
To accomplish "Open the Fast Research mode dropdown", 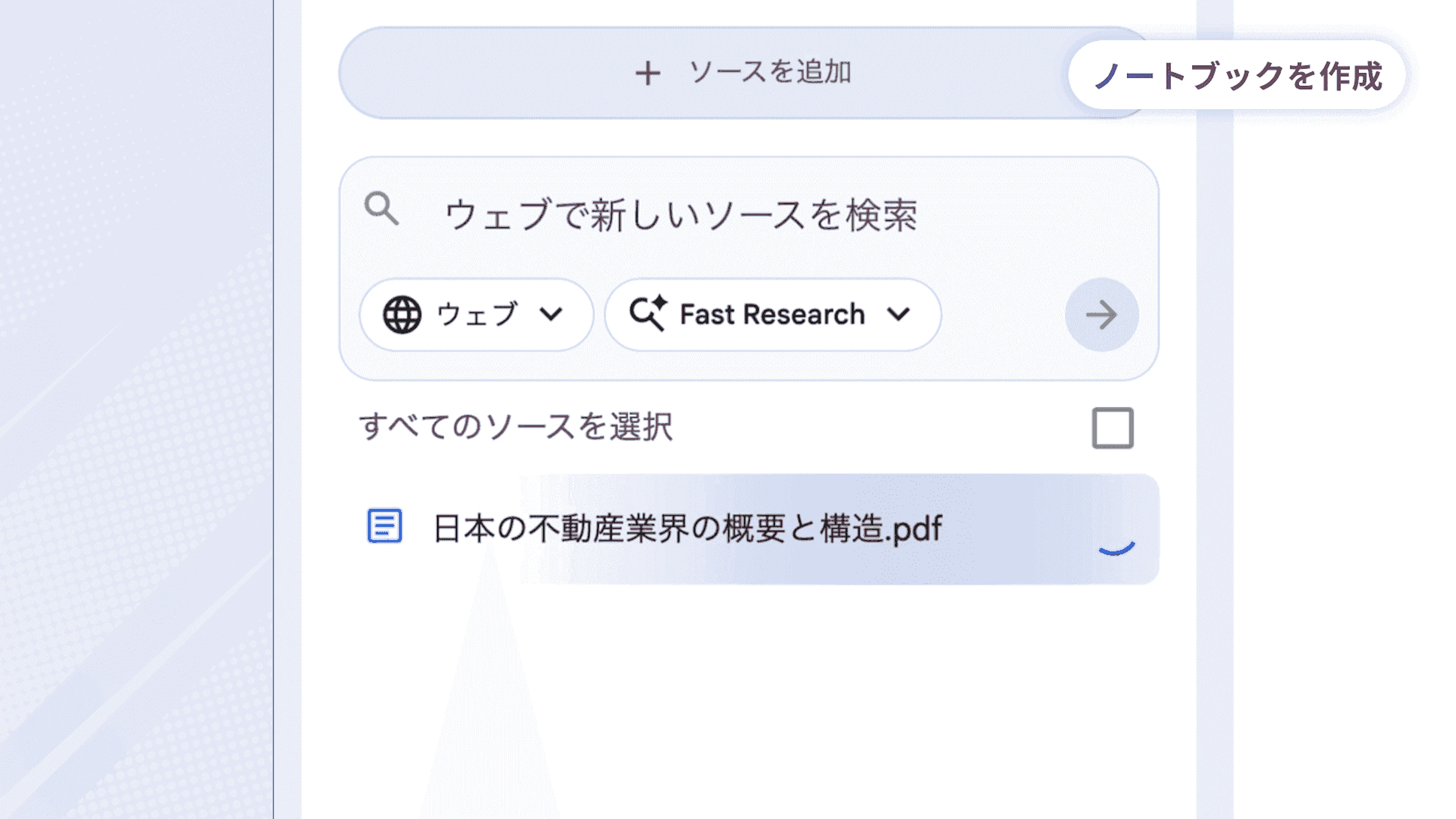I will 772,314.
